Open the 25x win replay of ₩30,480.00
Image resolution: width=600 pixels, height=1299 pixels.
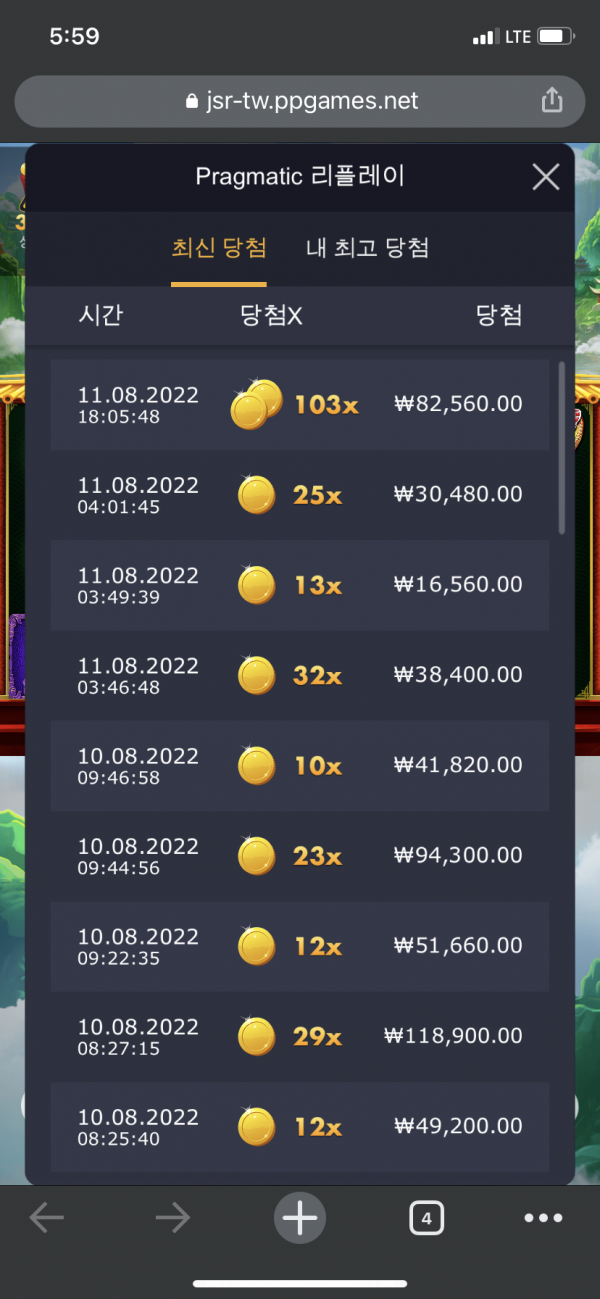[300, 494]
